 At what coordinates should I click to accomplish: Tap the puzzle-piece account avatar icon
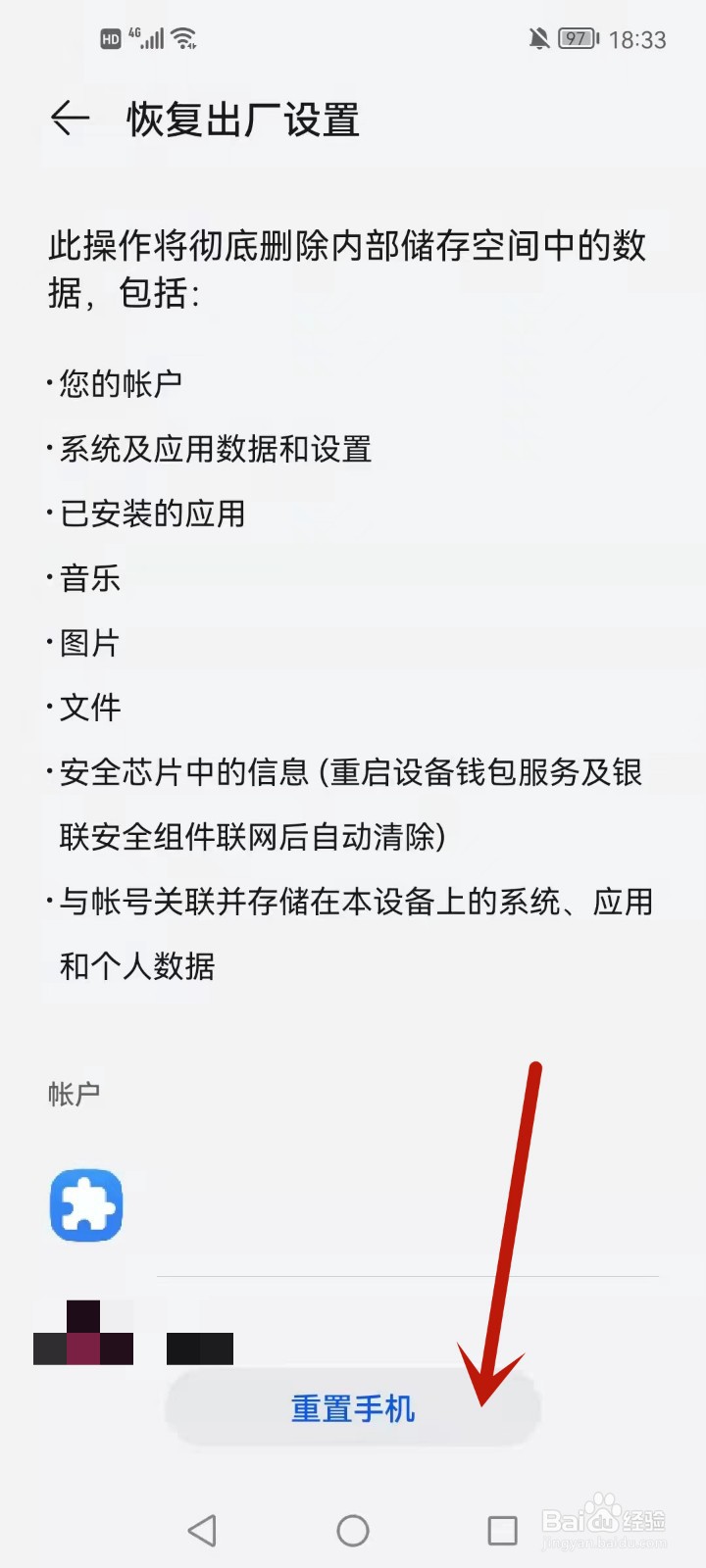[85, 1206]
